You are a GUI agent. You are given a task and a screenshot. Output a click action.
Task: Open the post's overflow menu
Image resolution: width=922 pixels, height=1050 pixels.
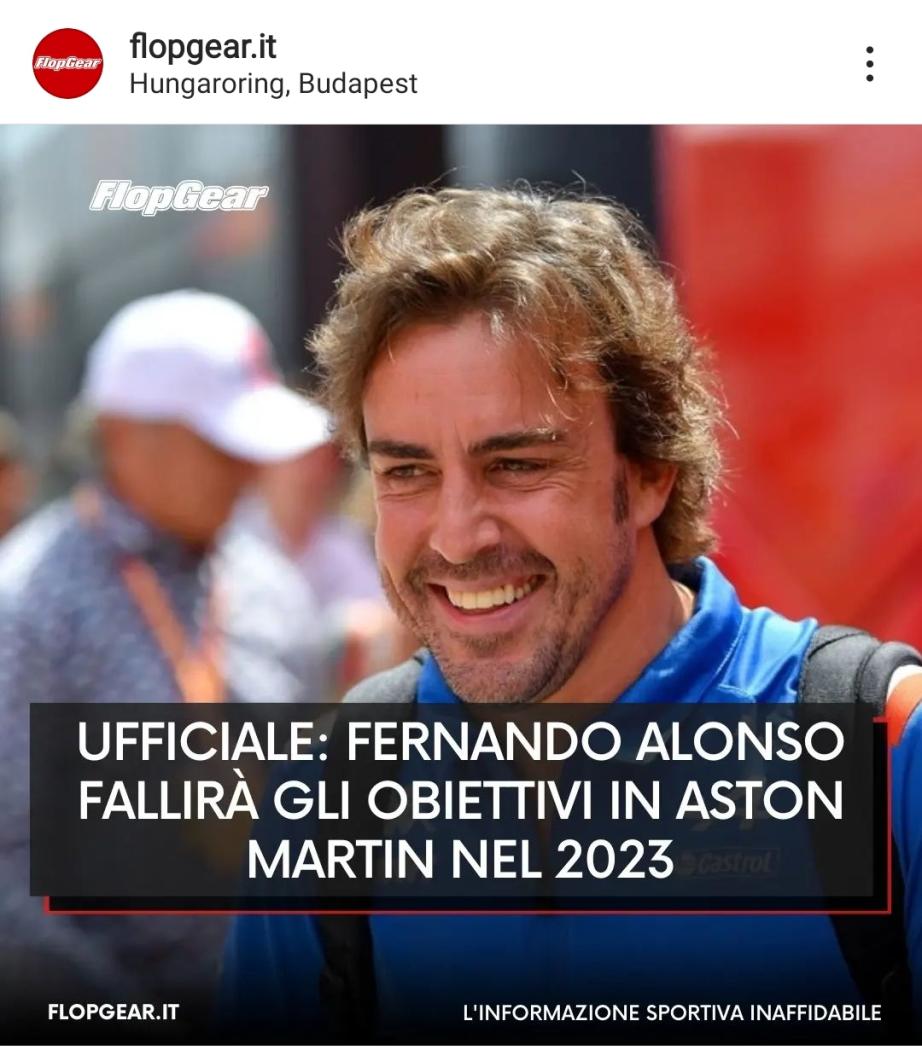[x=869, y=64]
